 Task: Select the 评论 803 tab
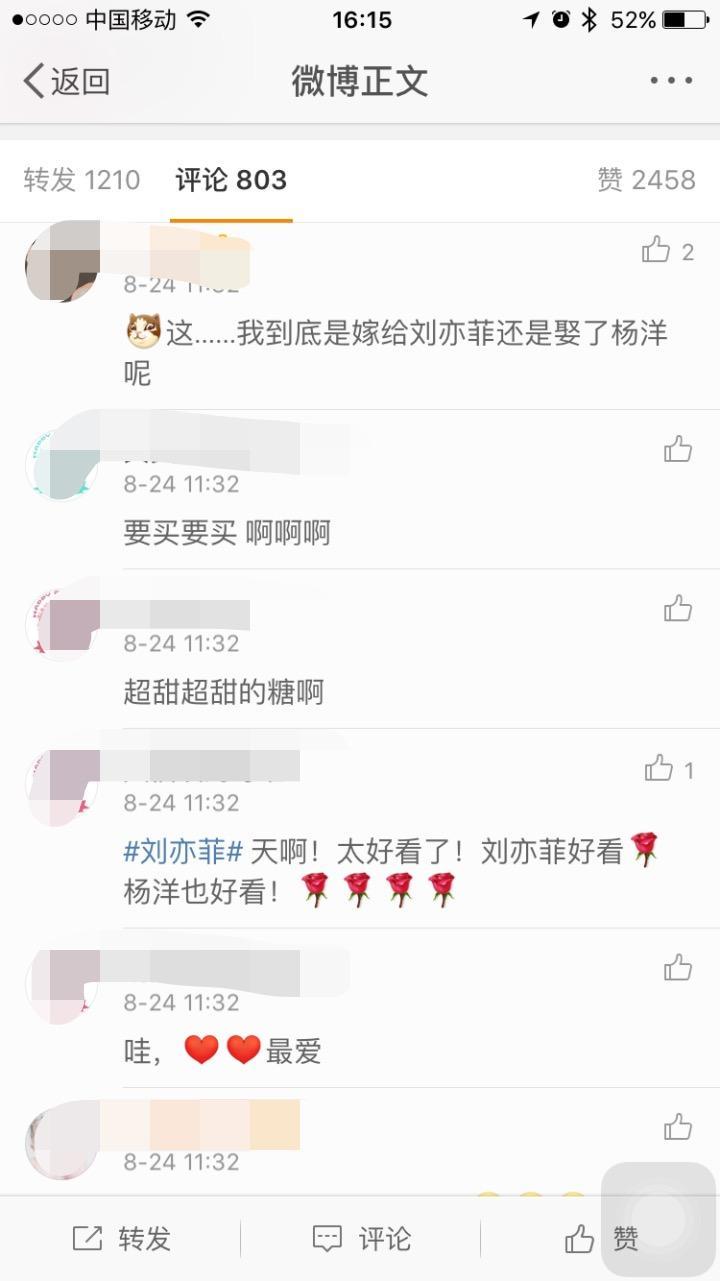(231, 180)
